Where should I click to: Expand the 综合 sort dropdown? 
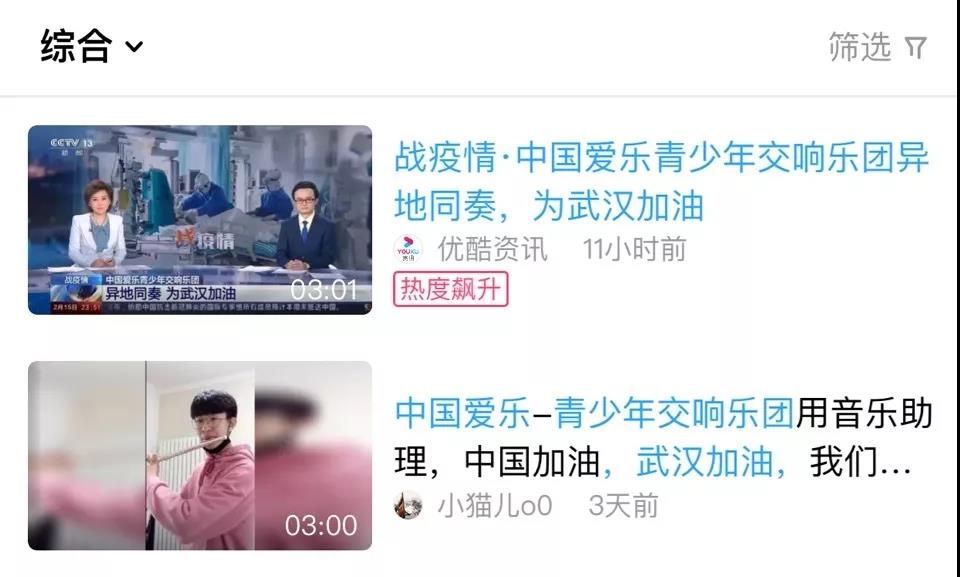[92, 46]
